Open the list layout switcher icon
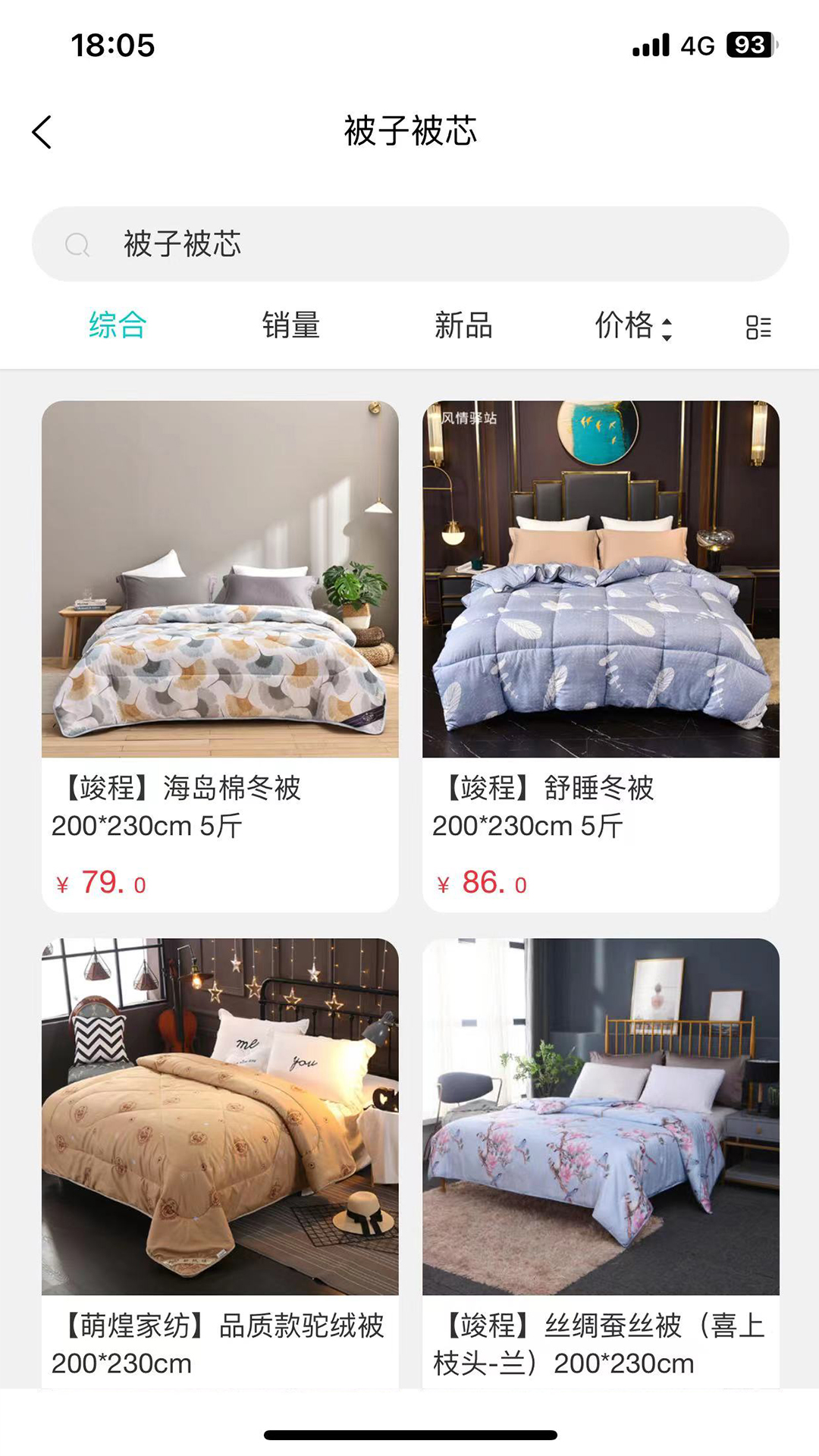 click(x=758, y=326)
